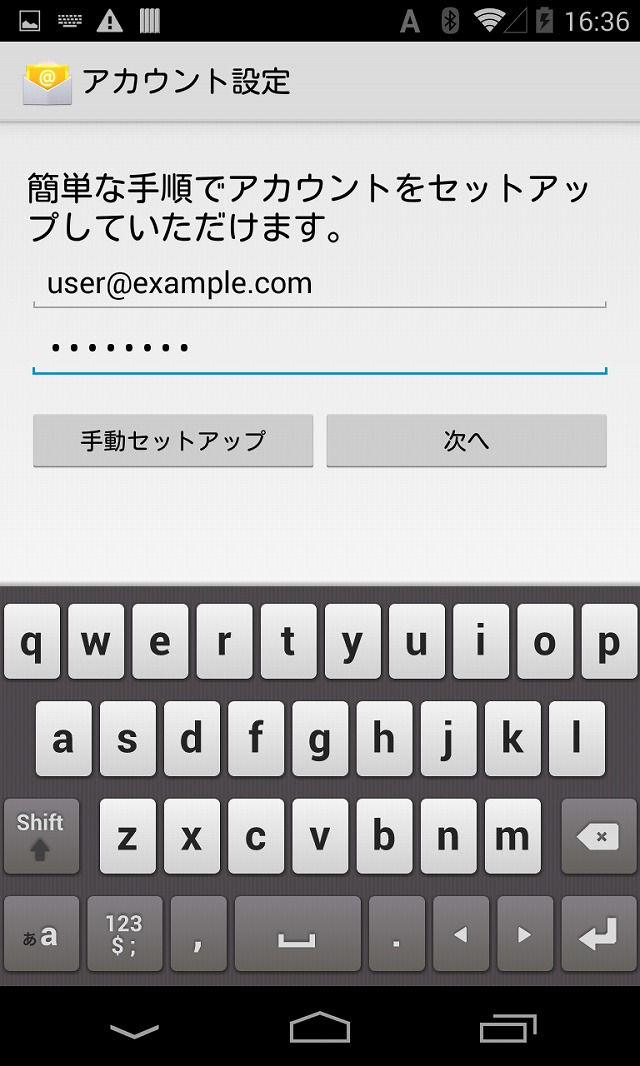Switch keyboard to 123 symbols
This screenshot has height=1066, width=640.
point(124,933)
